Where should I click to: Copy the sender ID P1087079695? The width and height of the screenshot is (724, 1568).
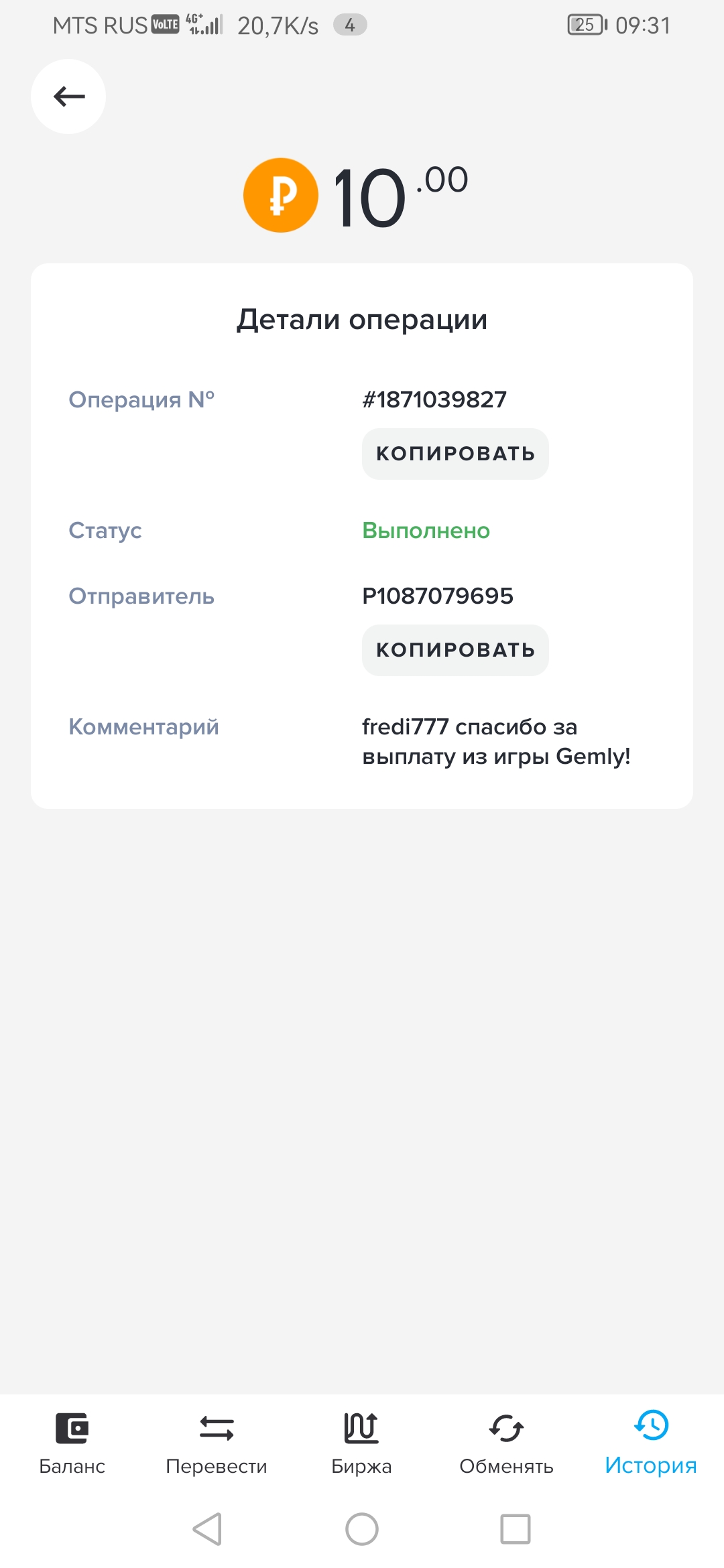[x=455, y=650]
